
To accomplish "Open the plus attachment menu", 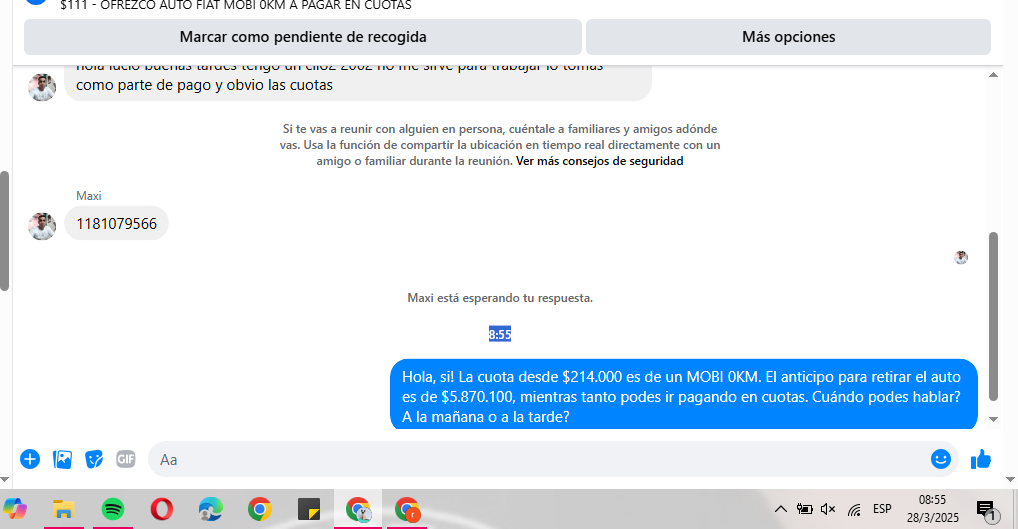I will [30, 459].
